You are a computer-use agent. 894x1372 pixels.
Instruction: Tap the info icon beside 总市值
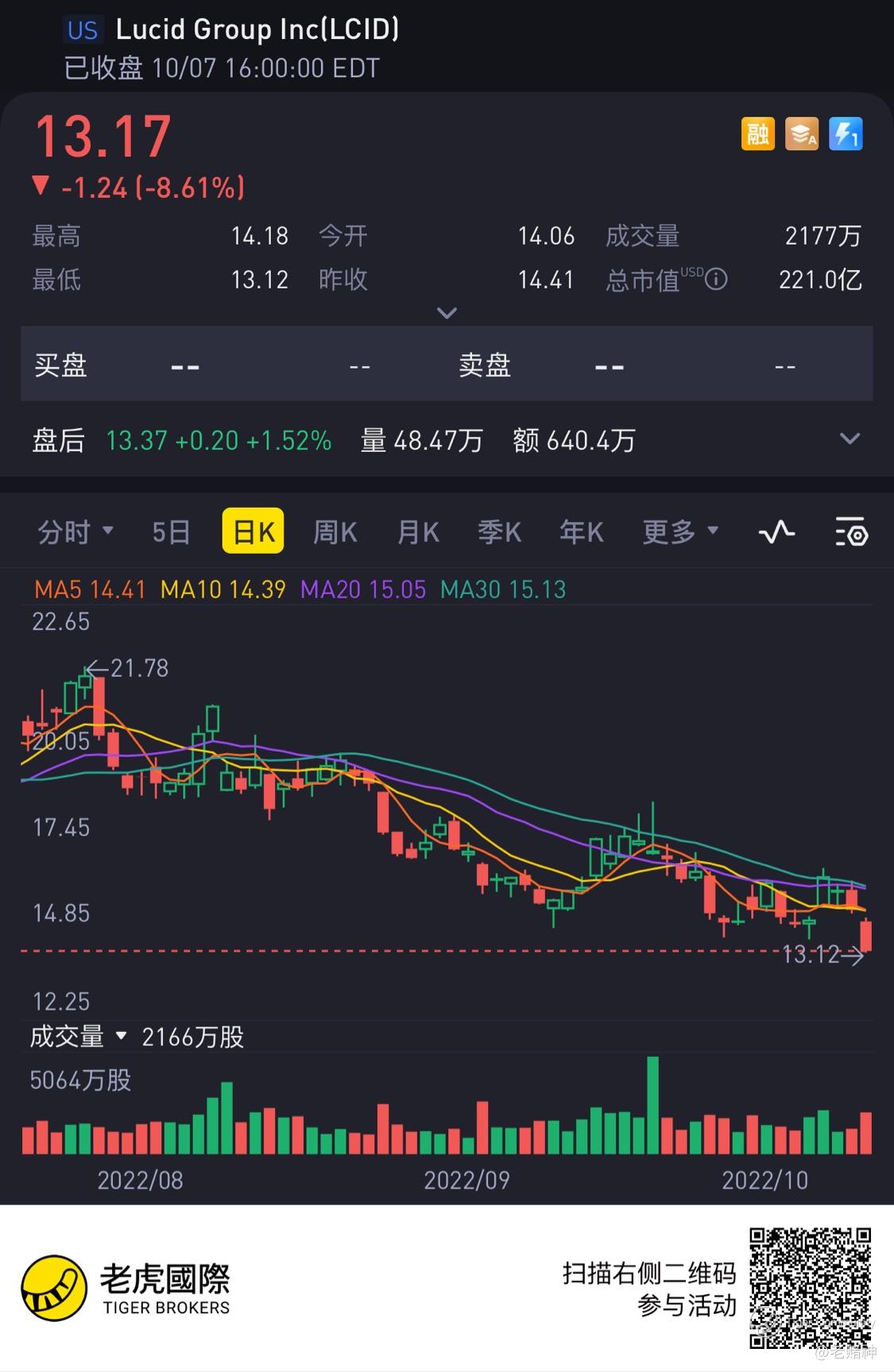point(716,280)
